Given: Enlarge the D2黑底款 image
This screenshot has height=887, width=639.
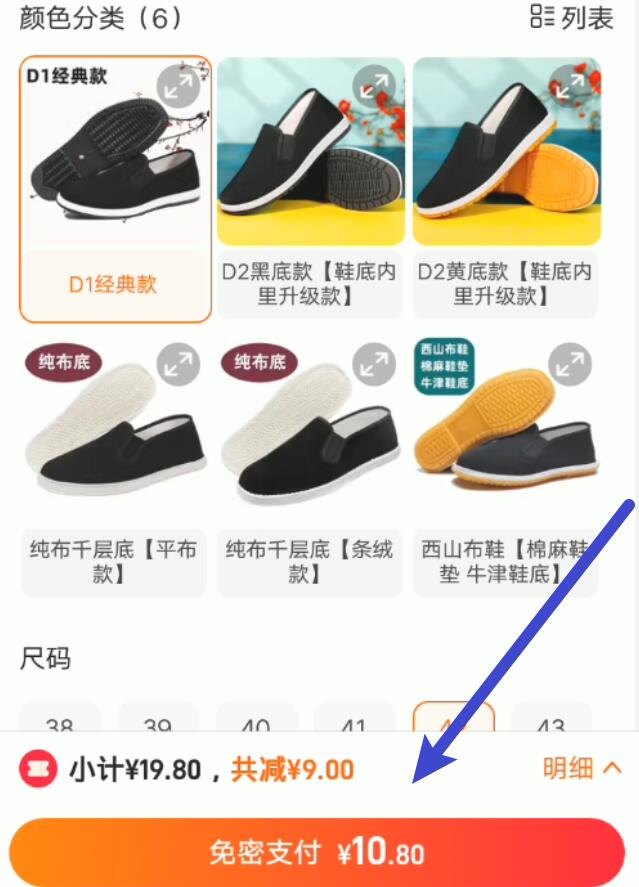Looking at the screenshot, I should pos(375,88).
